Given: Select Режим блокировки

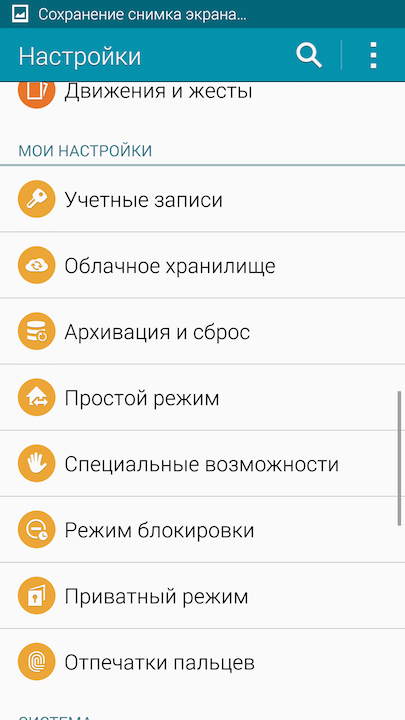Looking at the screenshot, I should (202, 530).
